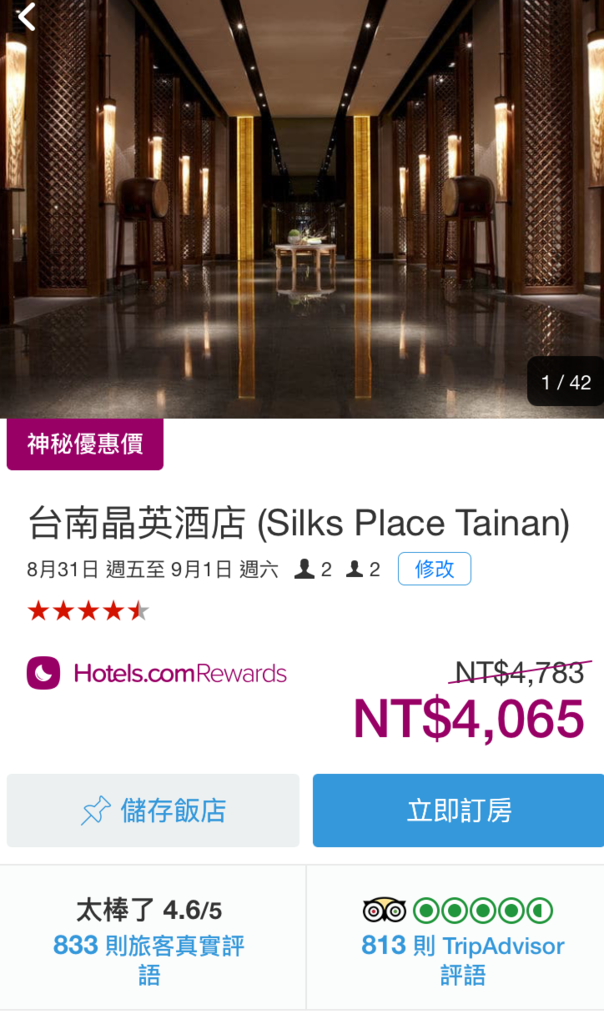The image size is (604, 1024).
Task: Go back using the top-left arrow
Action: coord(26,17)
